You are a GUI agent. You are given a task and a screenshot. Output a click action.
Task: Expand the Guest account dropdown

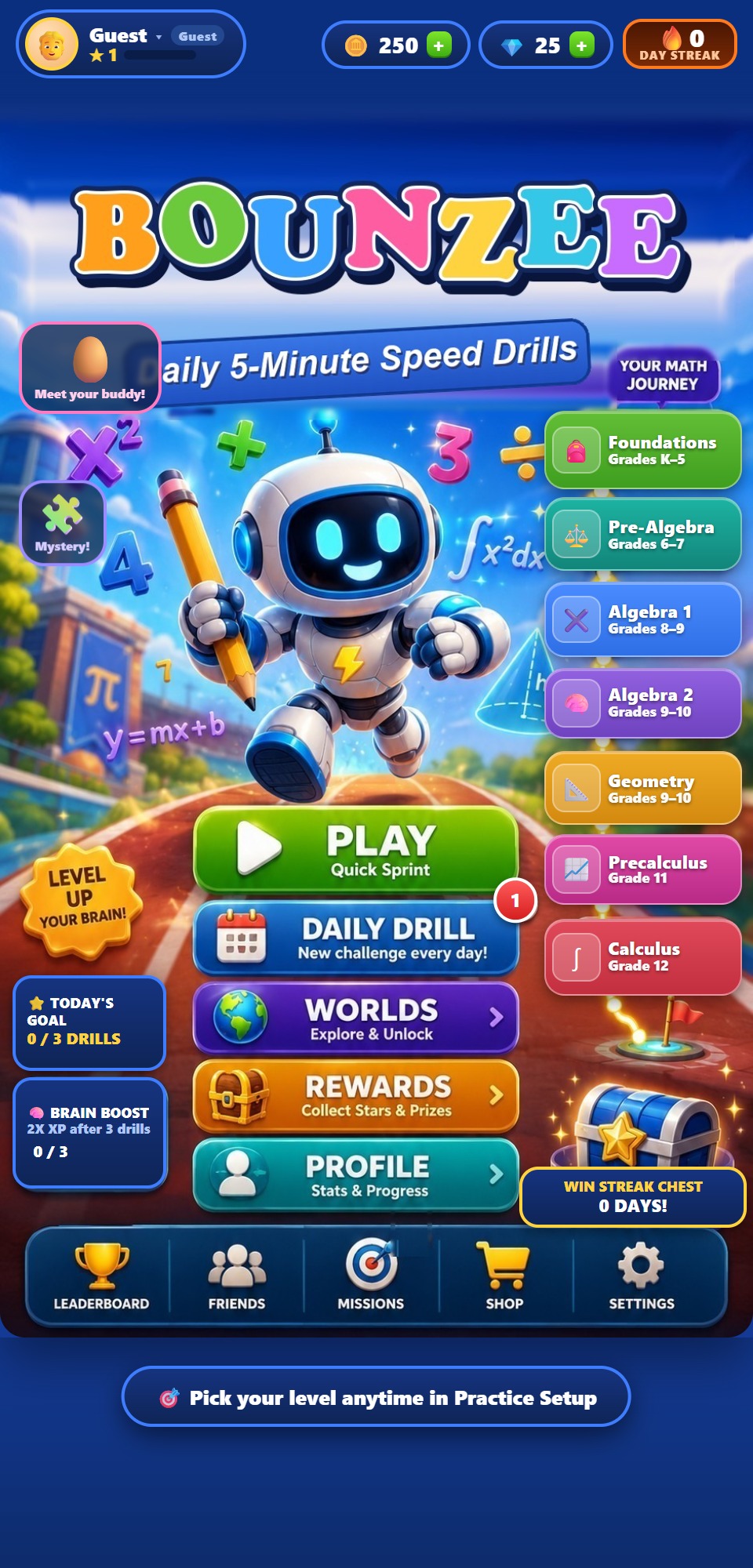158,37
